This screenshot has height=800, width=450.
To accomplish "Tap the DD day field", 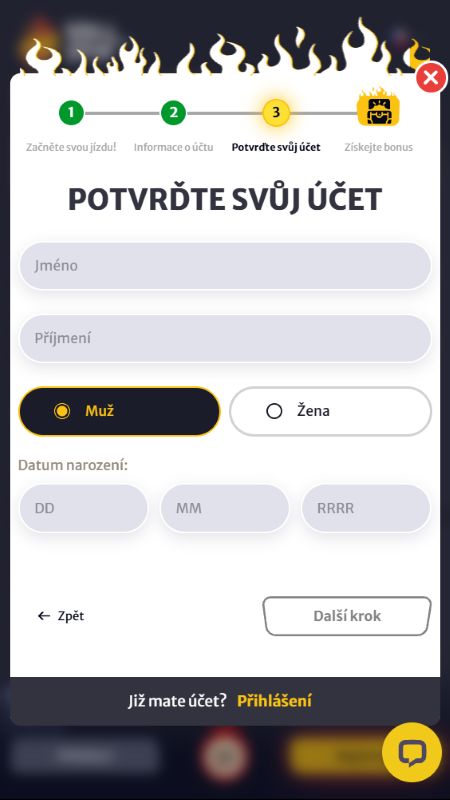I will (84, 508).
